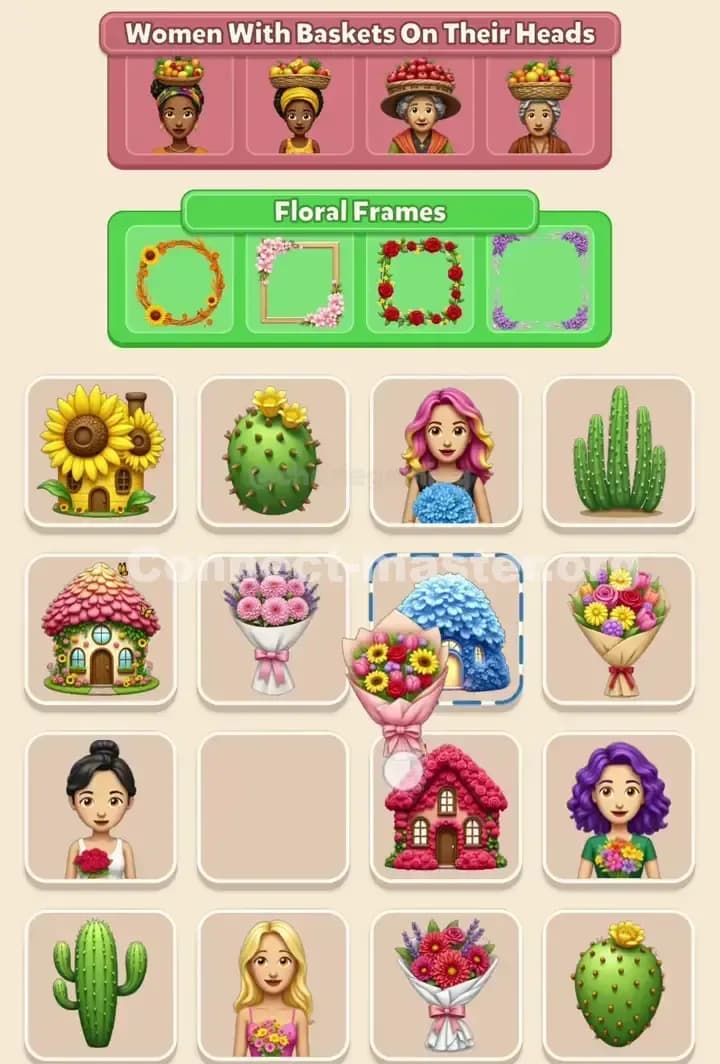Tap the Women With Baskets header banner
Image resolution: width=720 pixels, height=1064 pixels.
click(x=360, y=32)
